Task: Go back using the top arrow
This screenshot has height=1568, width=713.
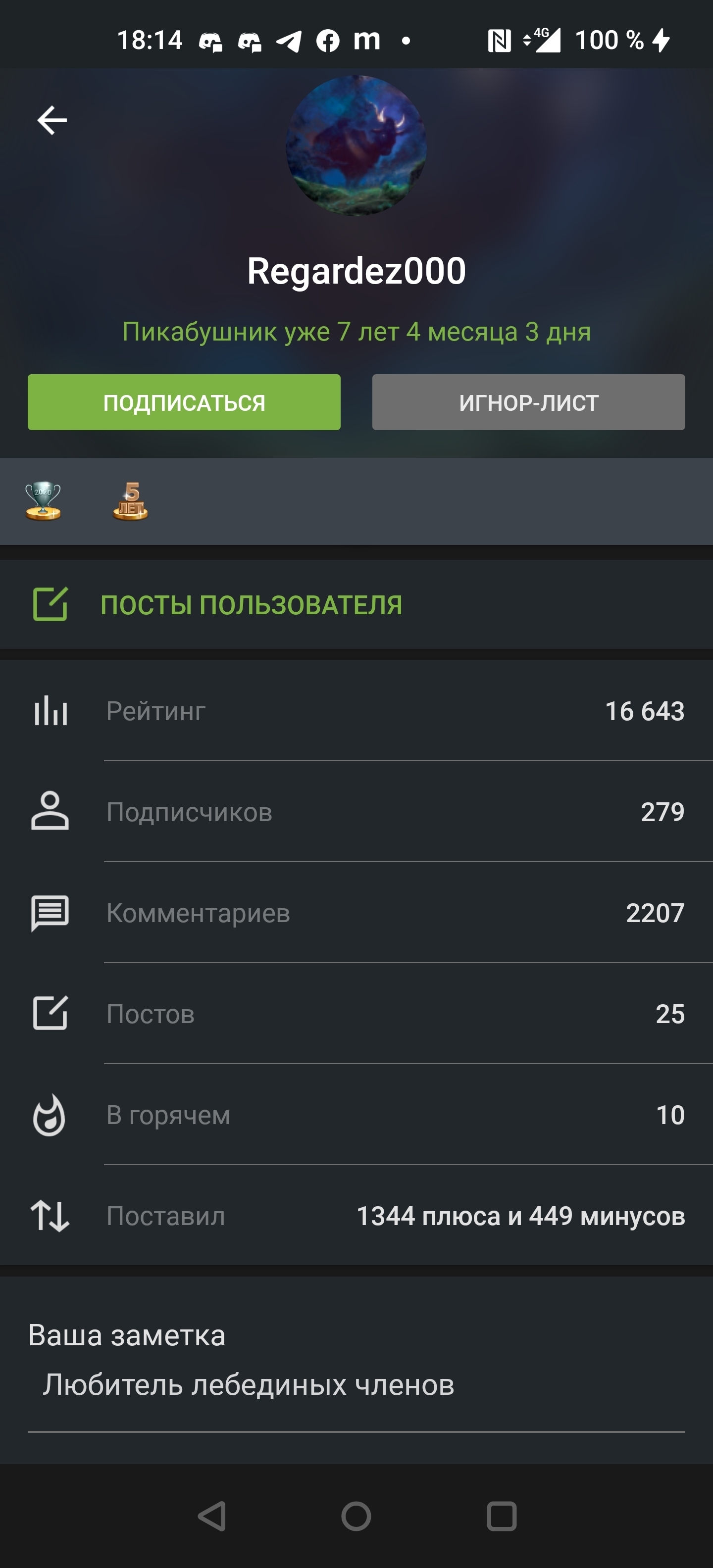Action: tap(52, 120)
